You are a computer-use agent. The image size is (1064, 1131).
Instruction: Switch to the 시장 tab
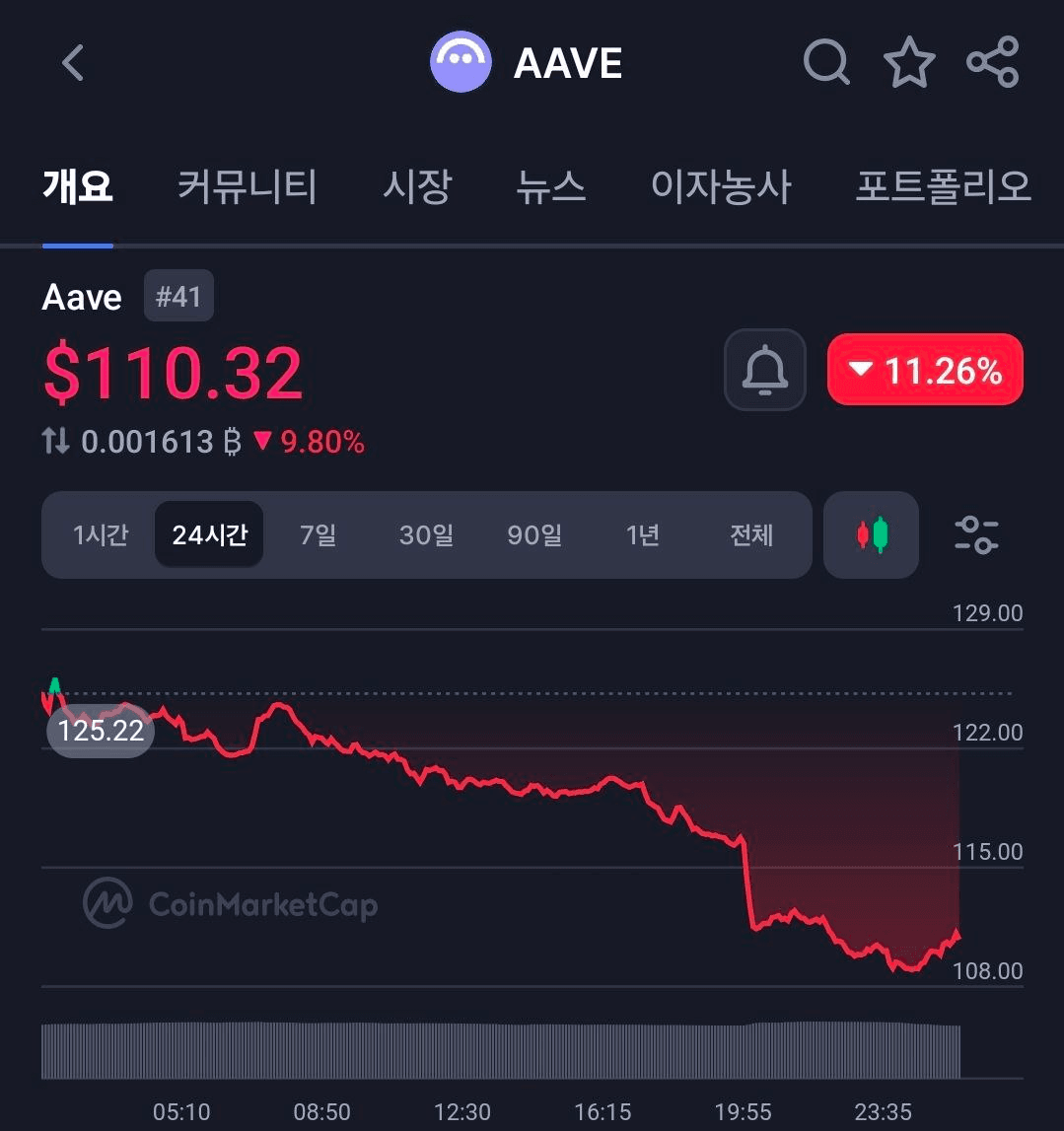click(x=416, y=185)
